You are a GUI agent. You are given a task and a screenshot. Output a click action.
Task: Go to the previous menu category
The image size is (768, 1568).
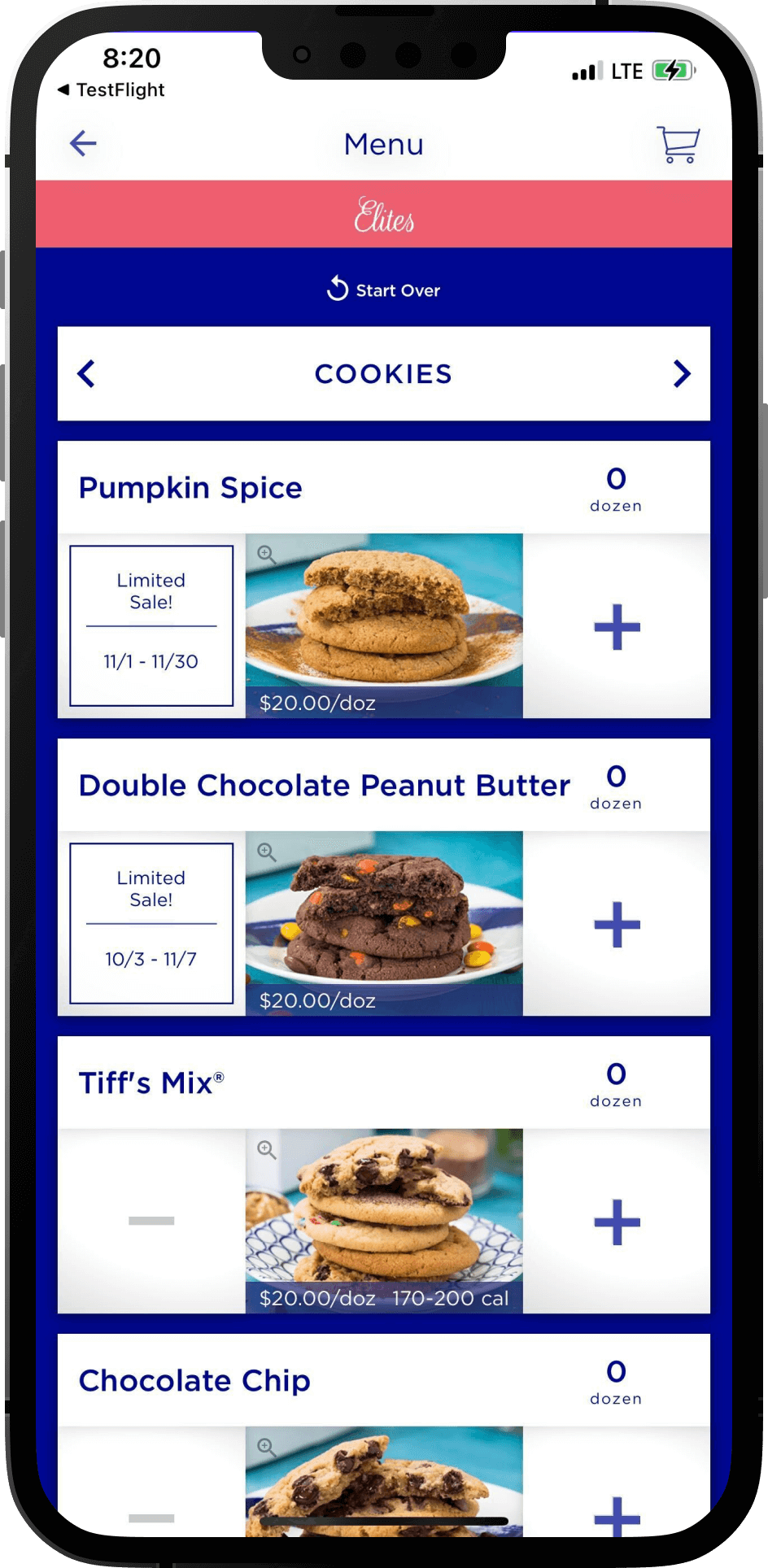pyautogui.click(x=86, y=374)
